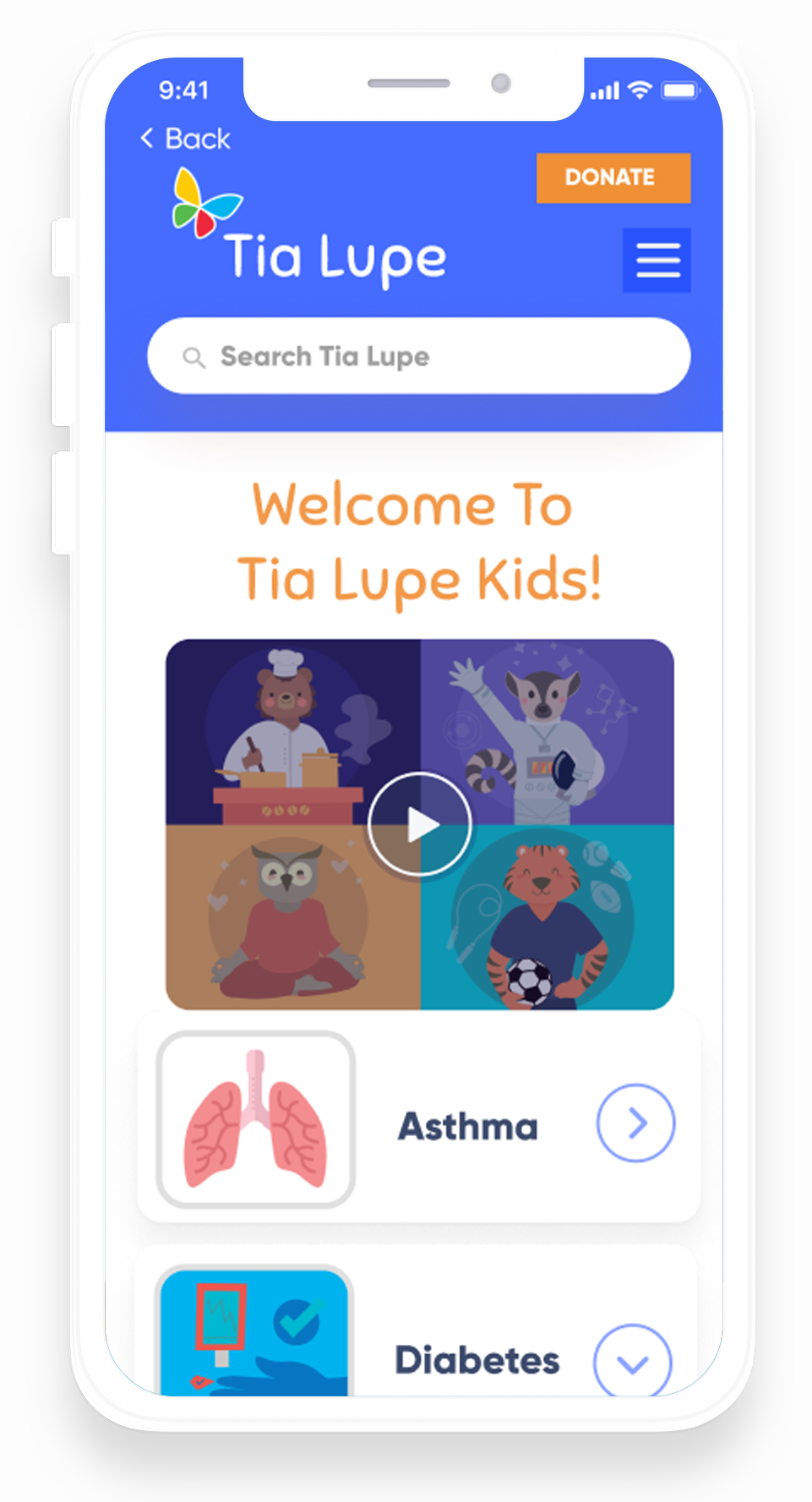
Task: Open the hamburger menu
Action: click(x=657, y=260)
